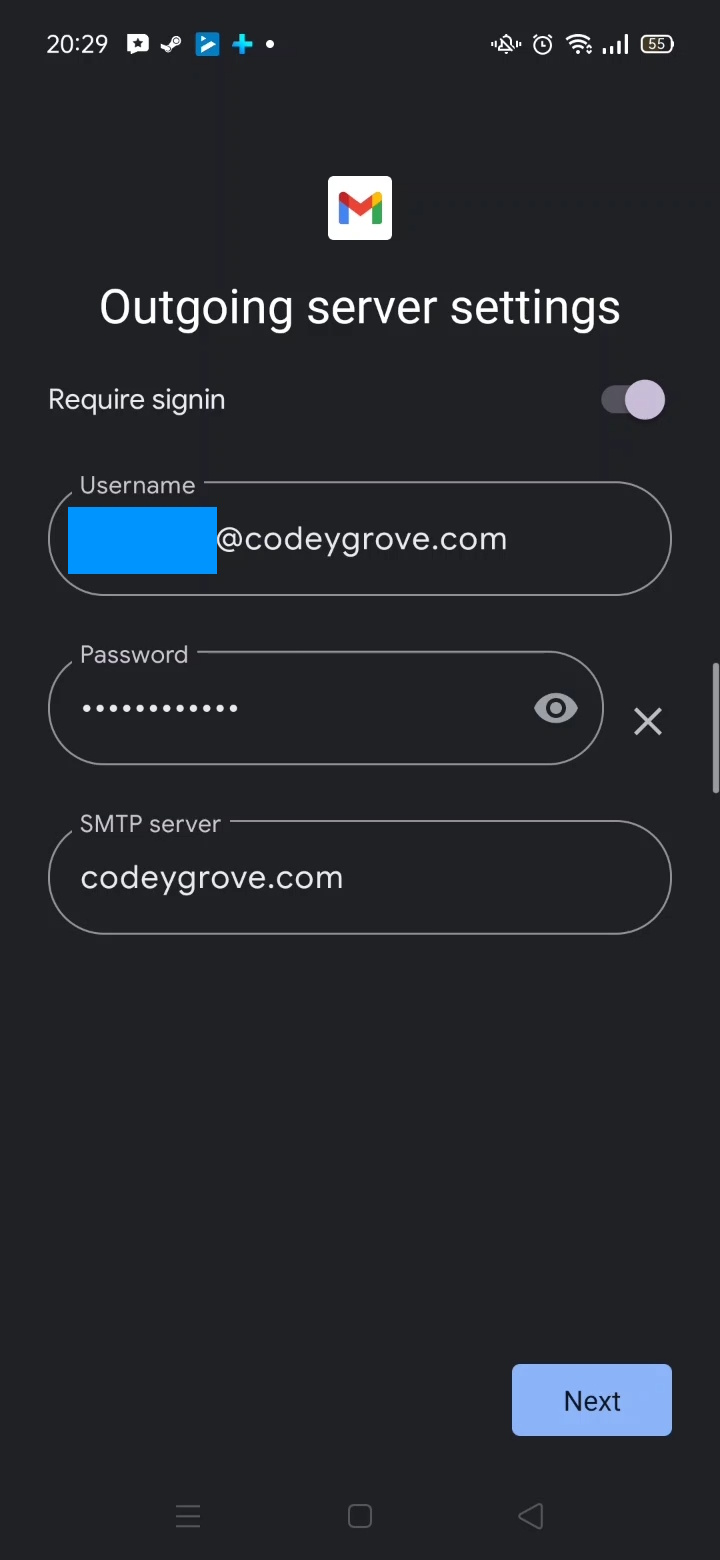Continue with the Next button
The image size is (720, 1560).
pos(592,1400)
